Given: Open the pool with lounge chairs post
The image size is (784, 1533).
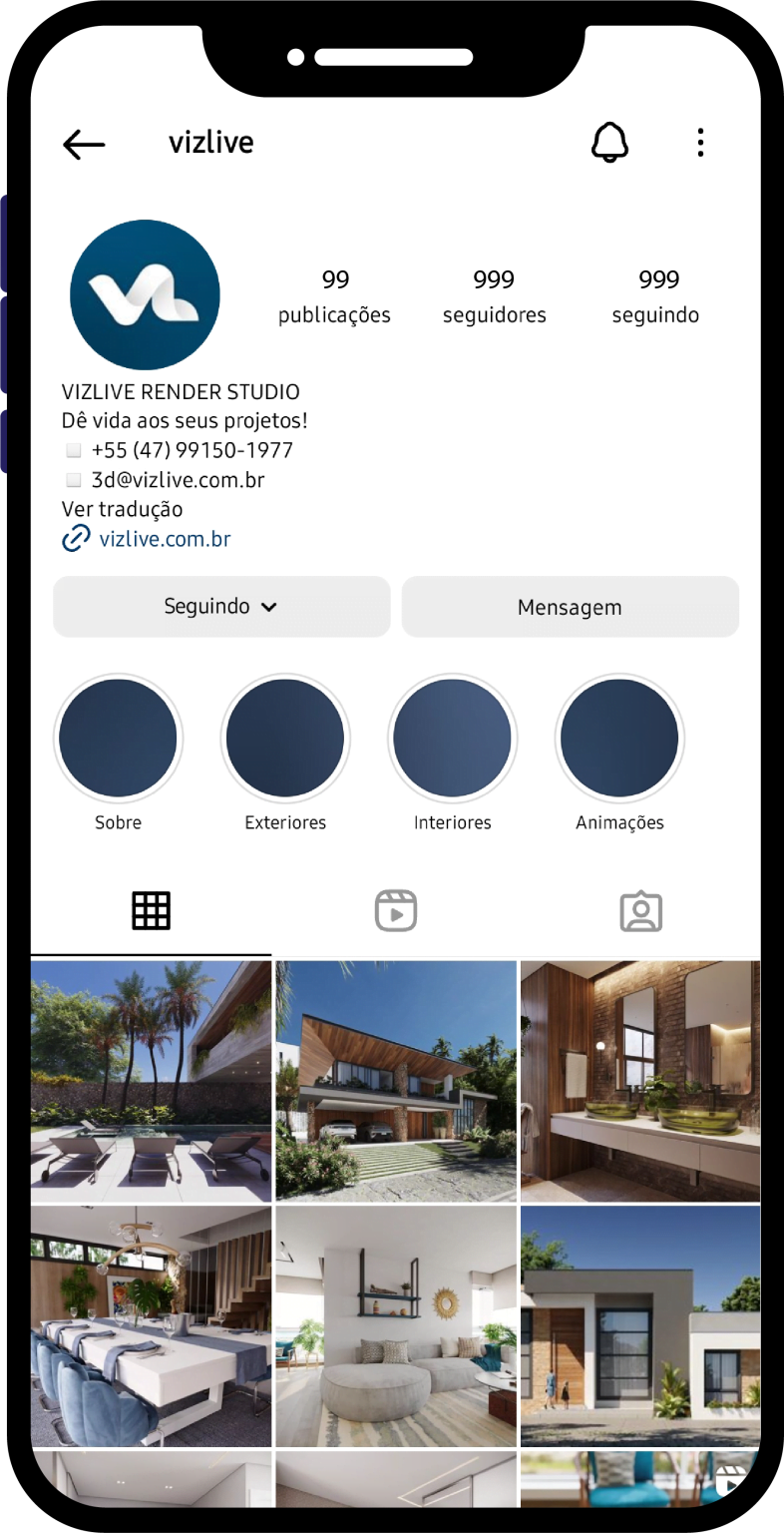Looking at the screenshot, I should [x=151, y=1081].
